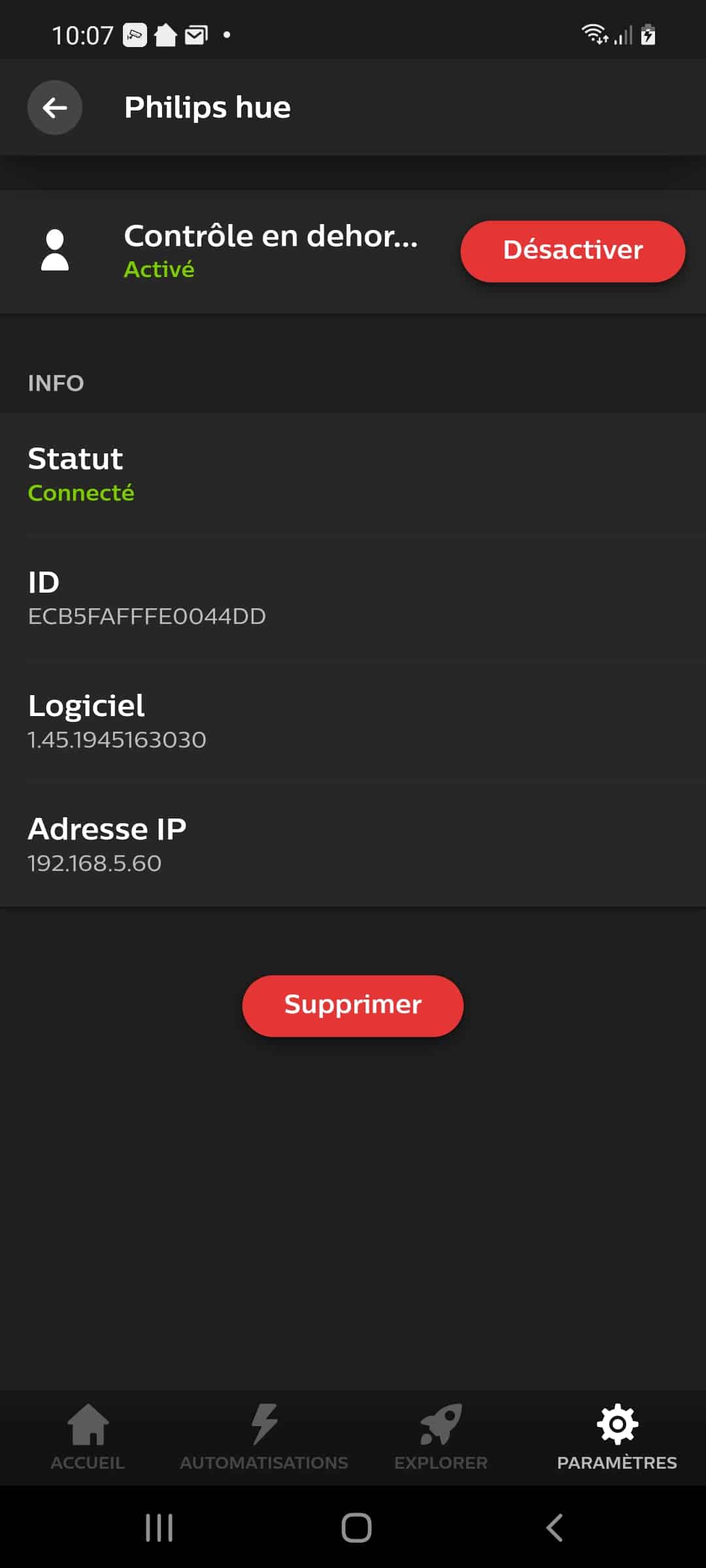Tap the Désactiver button
This screenshot has height=1568, width=706.
573,252
